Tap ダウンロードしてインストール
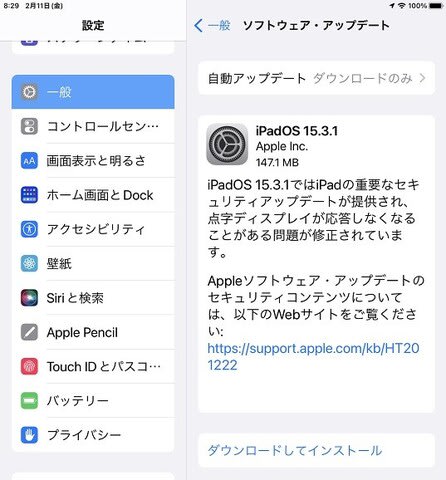 click(316, 451)
